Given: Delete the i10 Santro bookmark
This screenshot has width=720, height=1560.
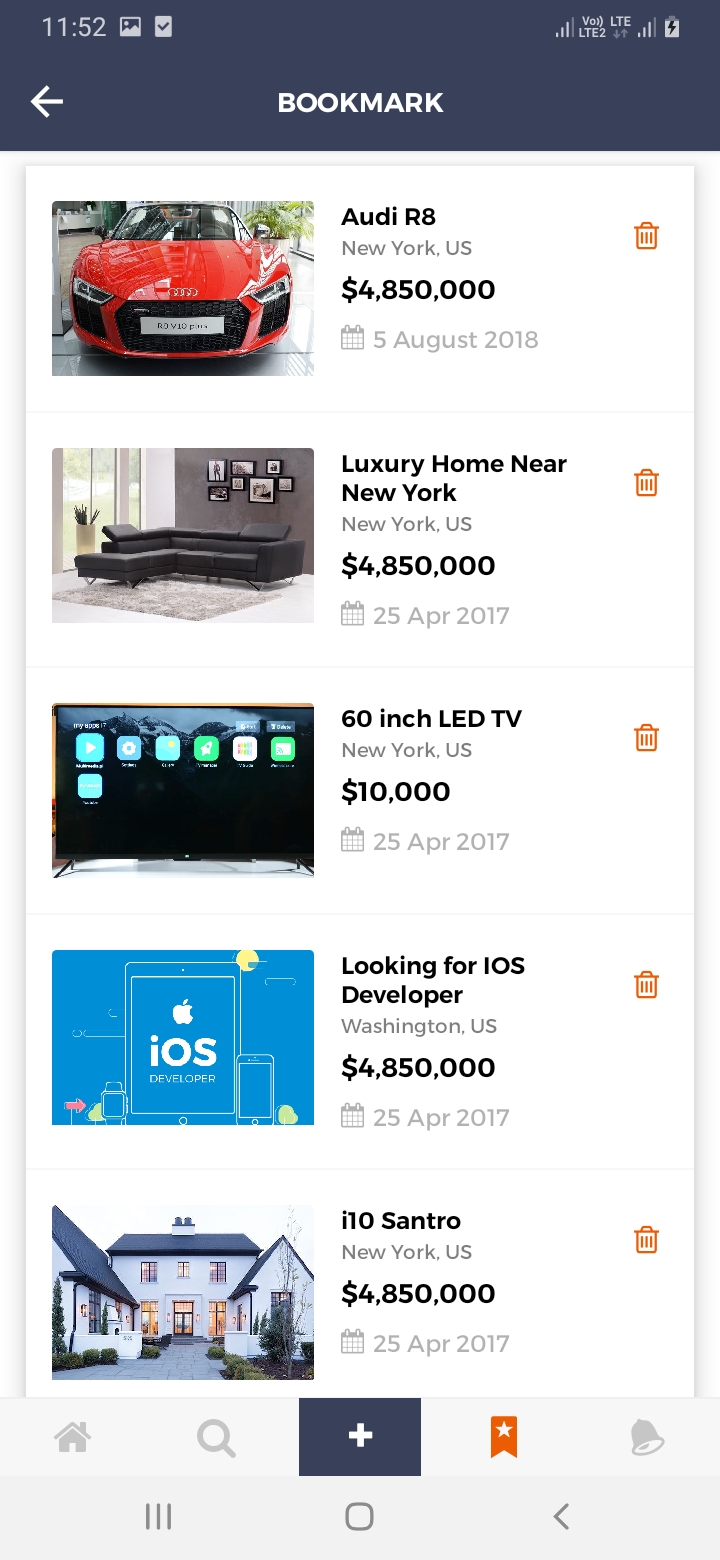Looking at the screenshot, I should click(646, 1239).
